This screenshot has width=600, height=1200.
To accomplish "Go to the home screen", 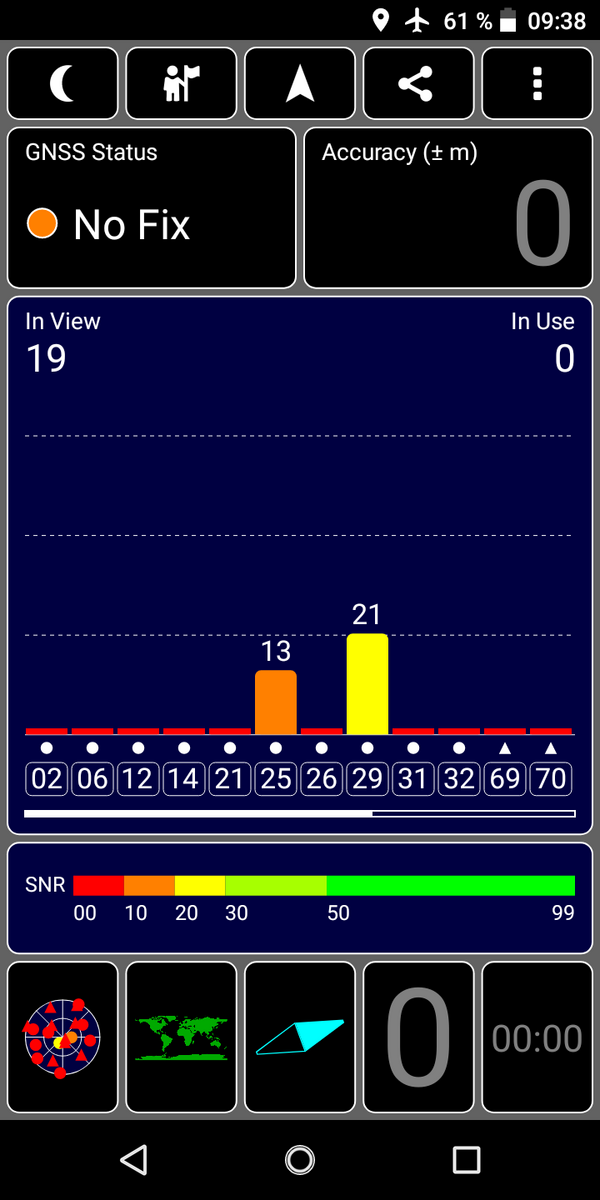I will (300, 1159).
